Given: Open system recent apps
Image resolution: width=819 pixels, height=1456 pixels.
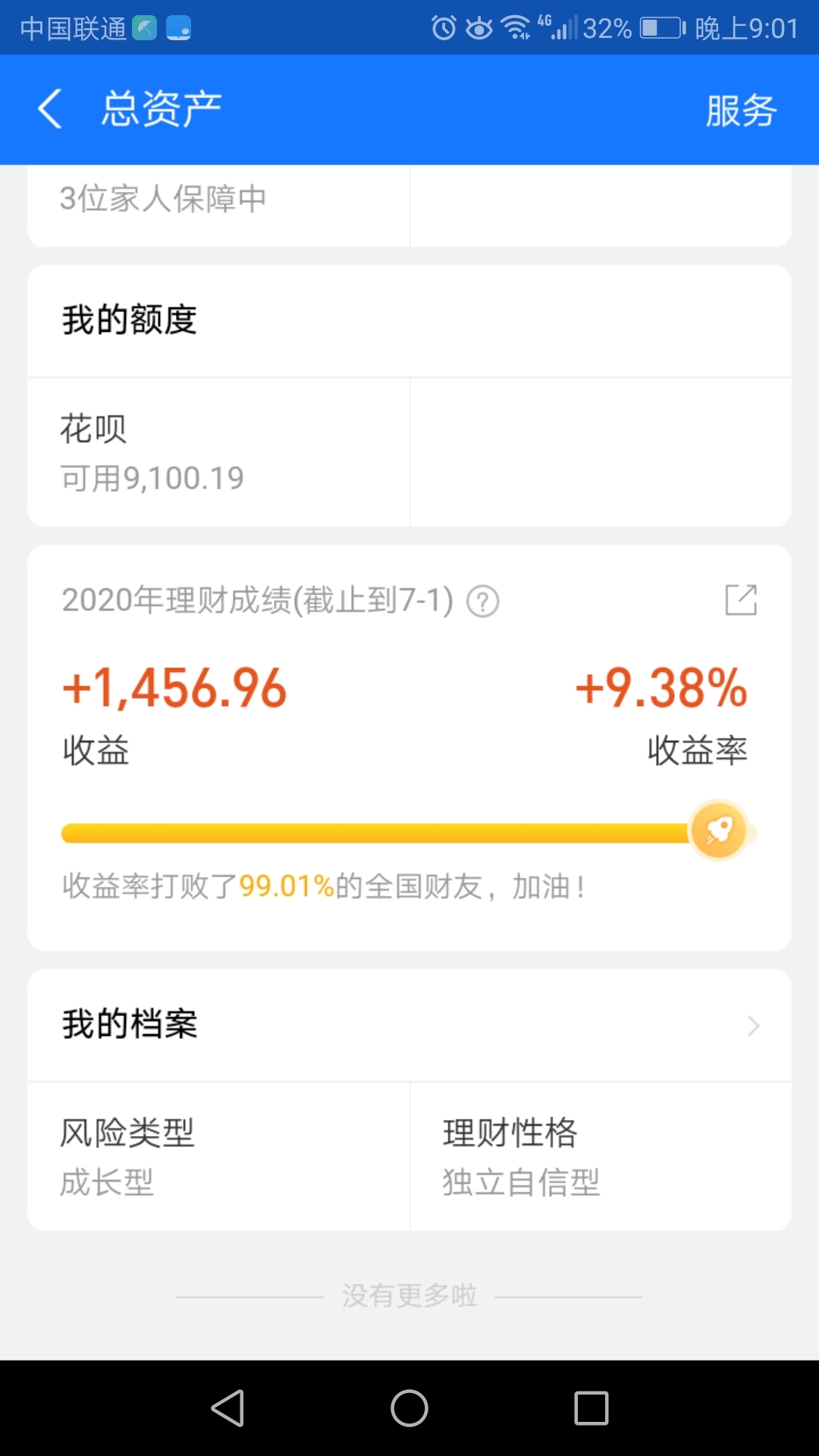Looking at the screenshot, I should [x=591, y=1408].
